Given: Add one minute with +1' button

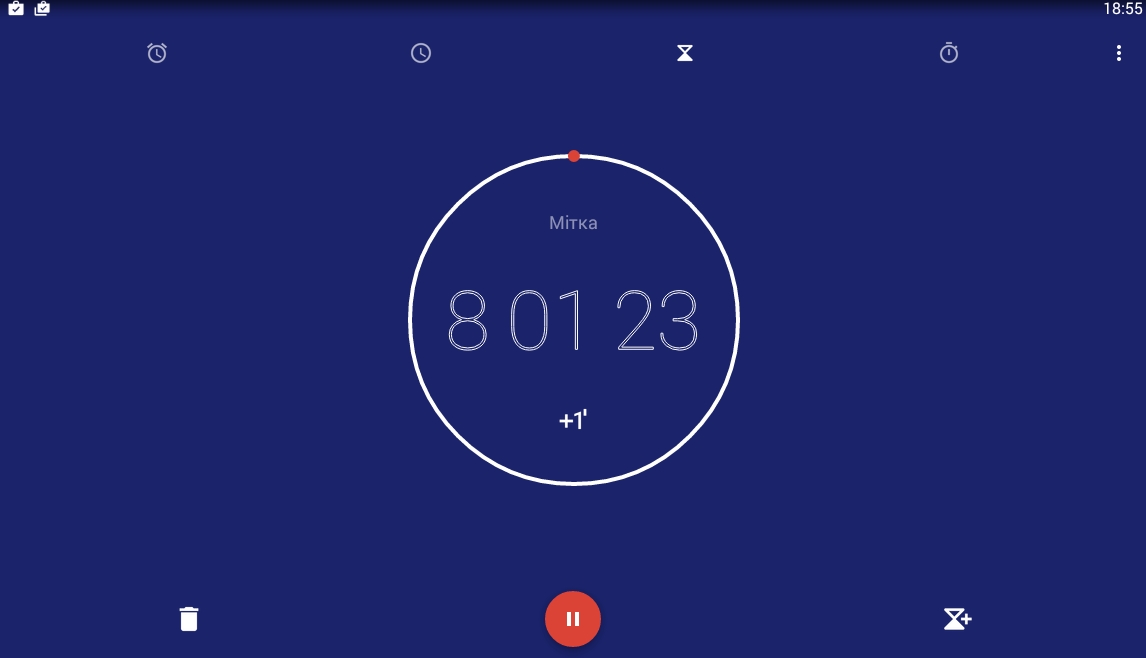Looking at the screenshot, I should click(573, 420).
